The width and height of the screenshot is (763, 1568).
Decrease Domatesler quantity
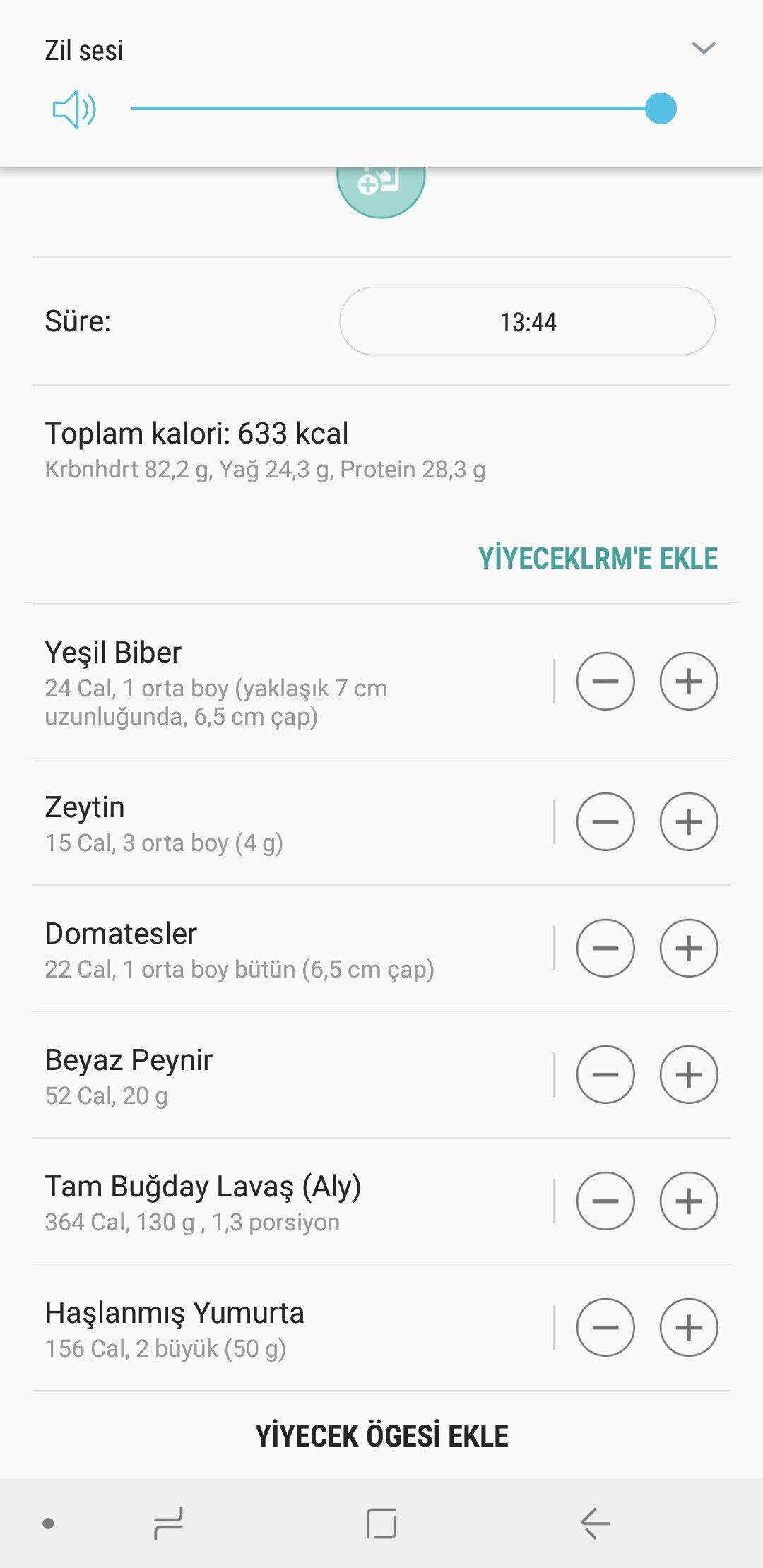click(x=605, y=948)
